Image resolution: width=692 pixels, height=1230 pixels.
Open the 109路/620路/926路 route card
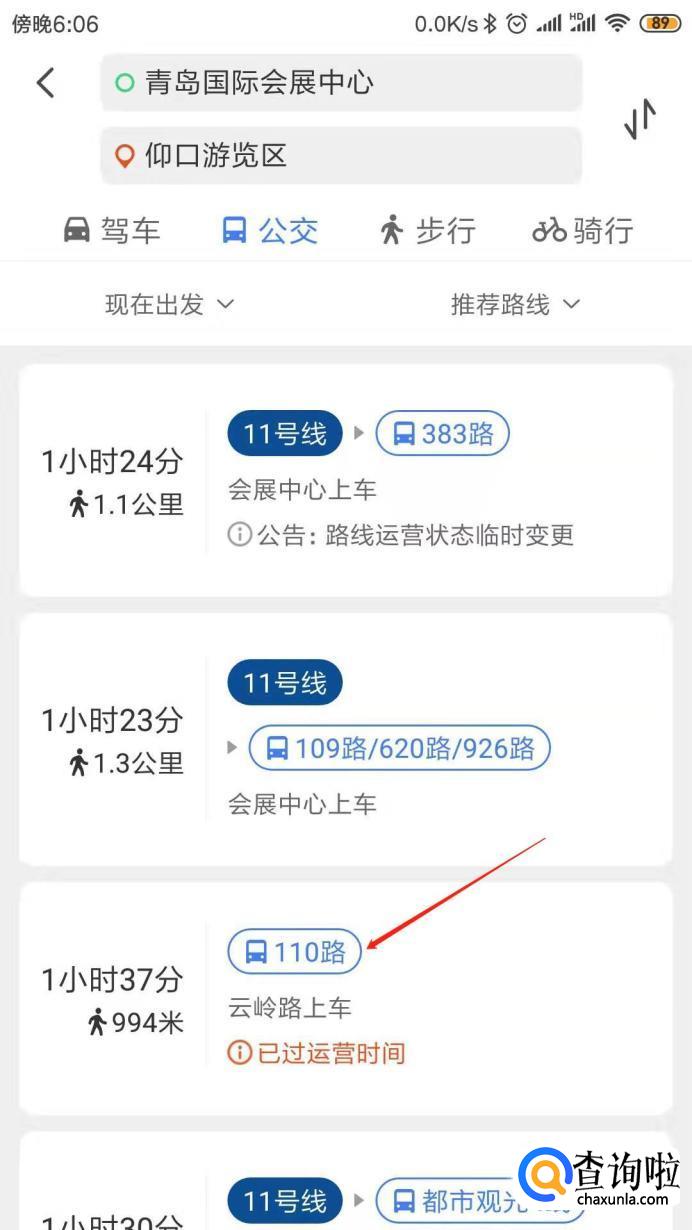345,738
